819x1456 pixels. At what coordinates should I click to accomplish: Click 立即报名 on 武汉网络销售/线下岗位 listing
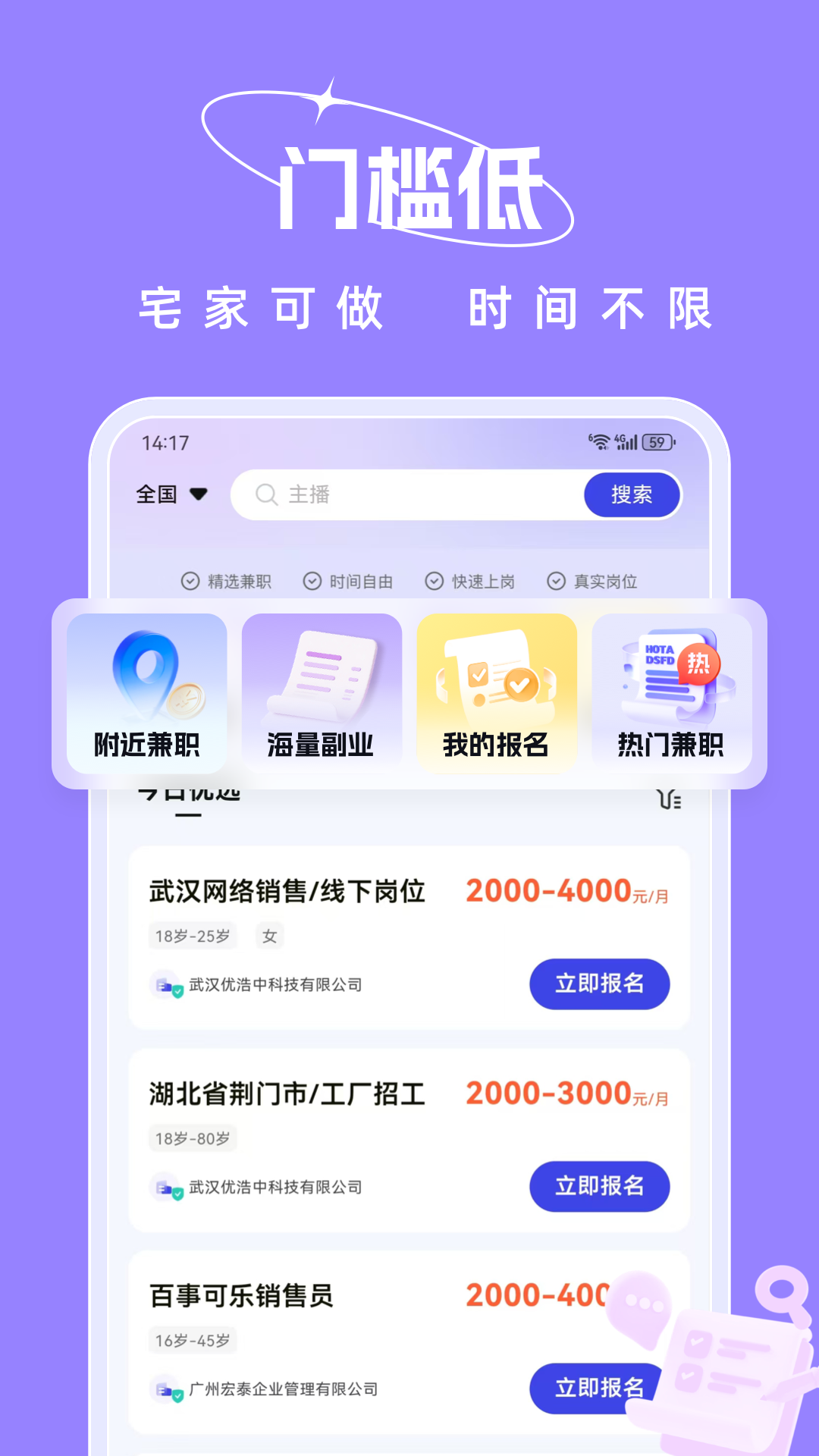point(599,984)
